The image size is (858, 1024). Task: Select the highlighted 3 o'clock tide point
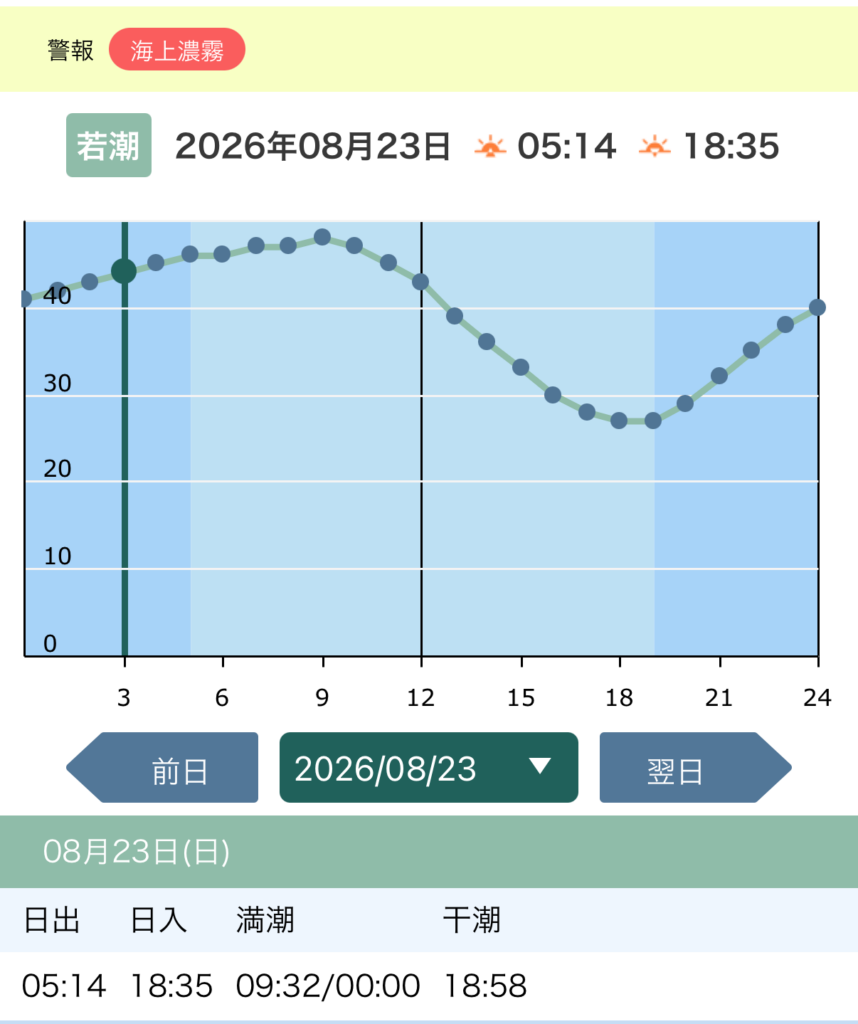[124, 271]
